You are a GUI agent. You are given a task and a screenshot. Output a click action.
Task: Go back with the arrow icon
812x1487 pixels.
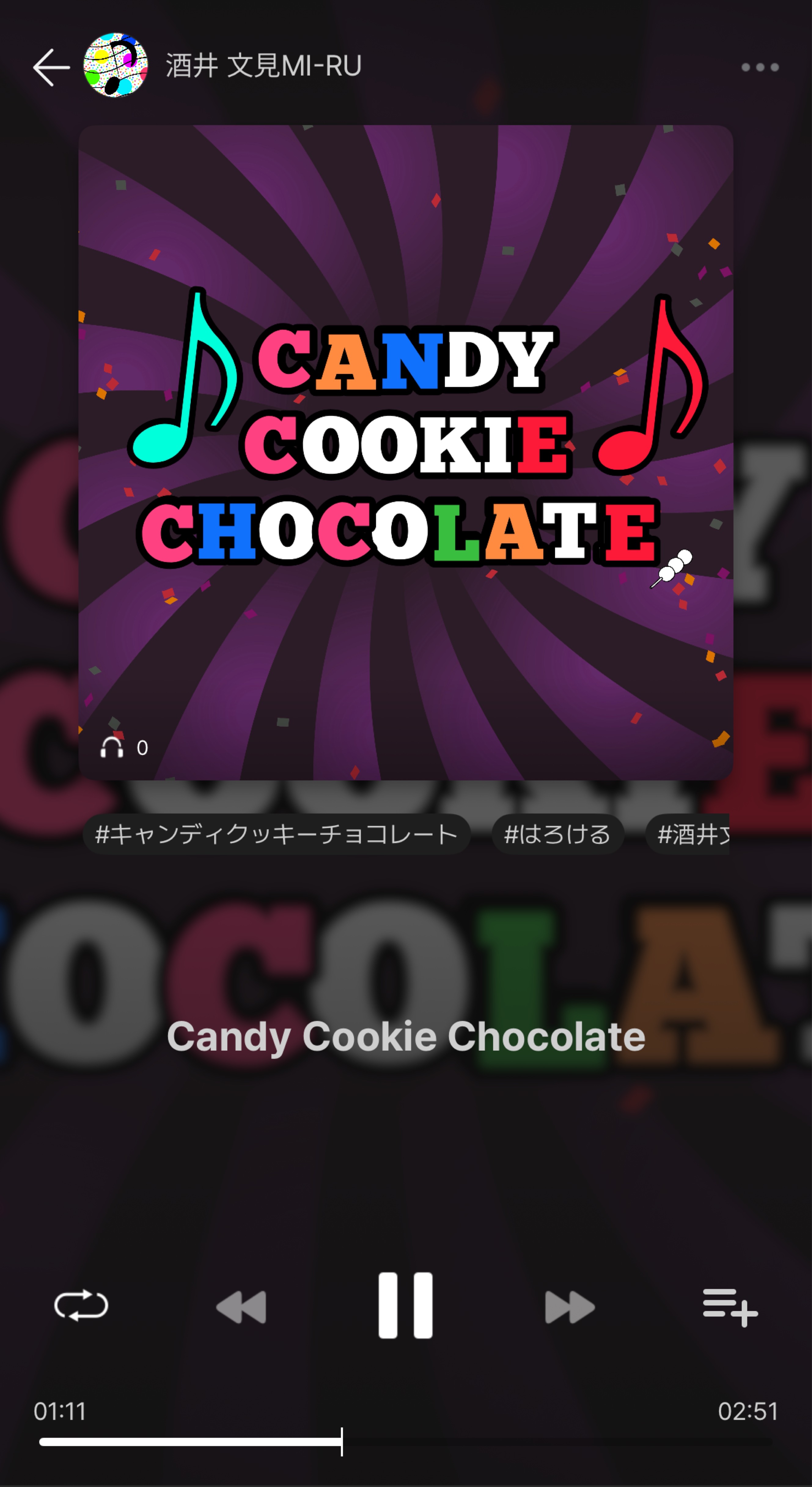(51, 68)
